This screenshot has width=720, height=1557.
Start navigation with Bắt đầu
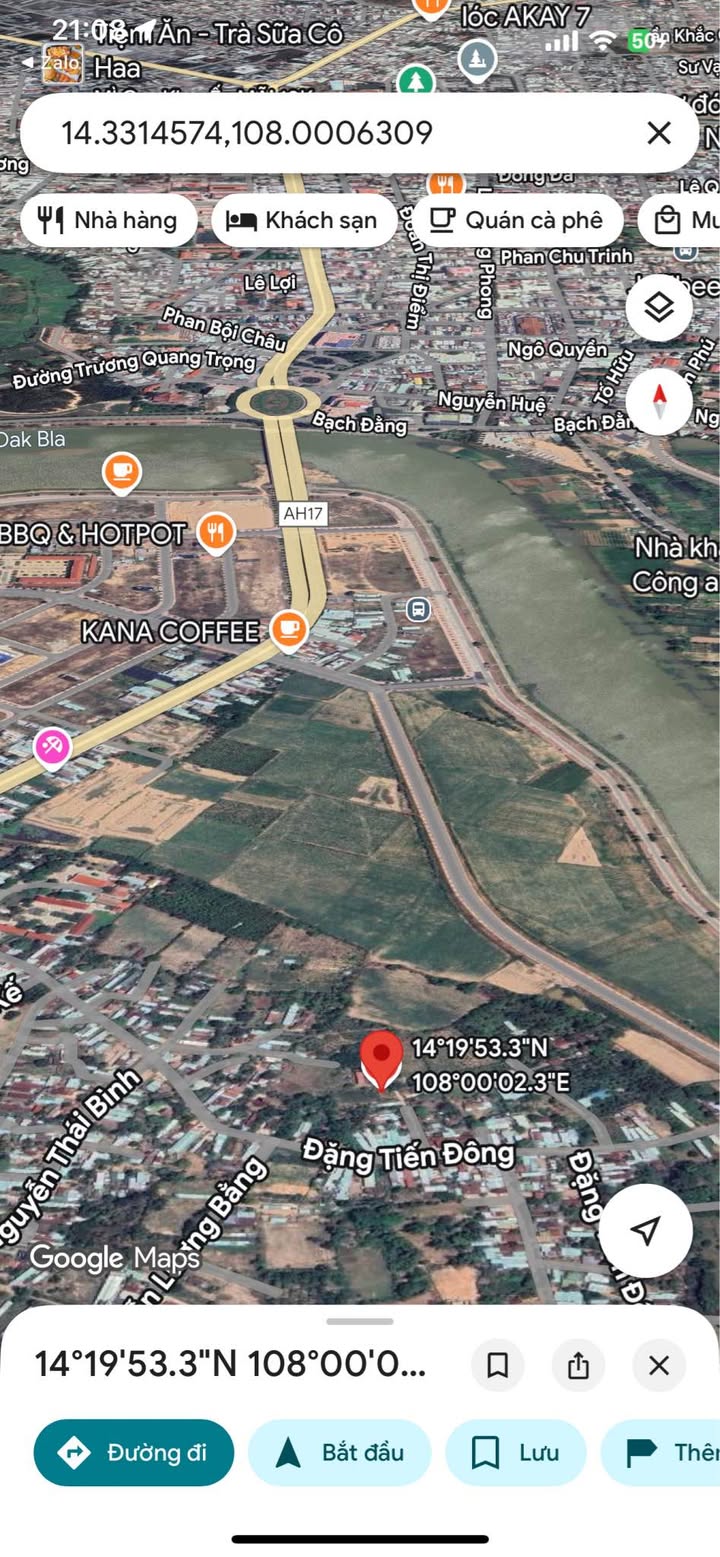[340, 1453]
